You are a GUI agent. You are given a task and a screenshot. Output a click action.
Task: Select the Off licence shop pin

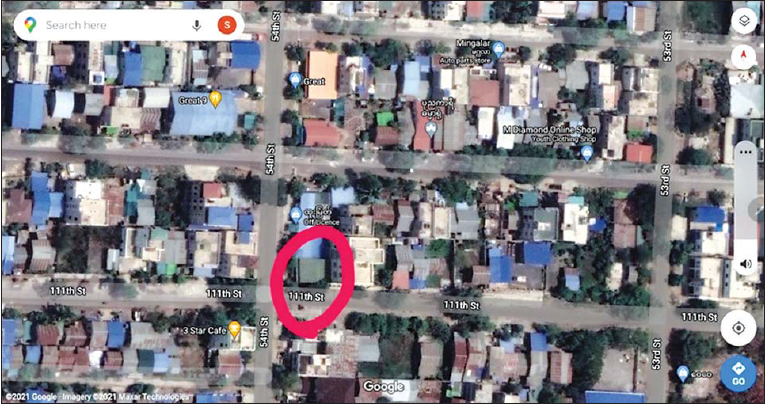296,214
